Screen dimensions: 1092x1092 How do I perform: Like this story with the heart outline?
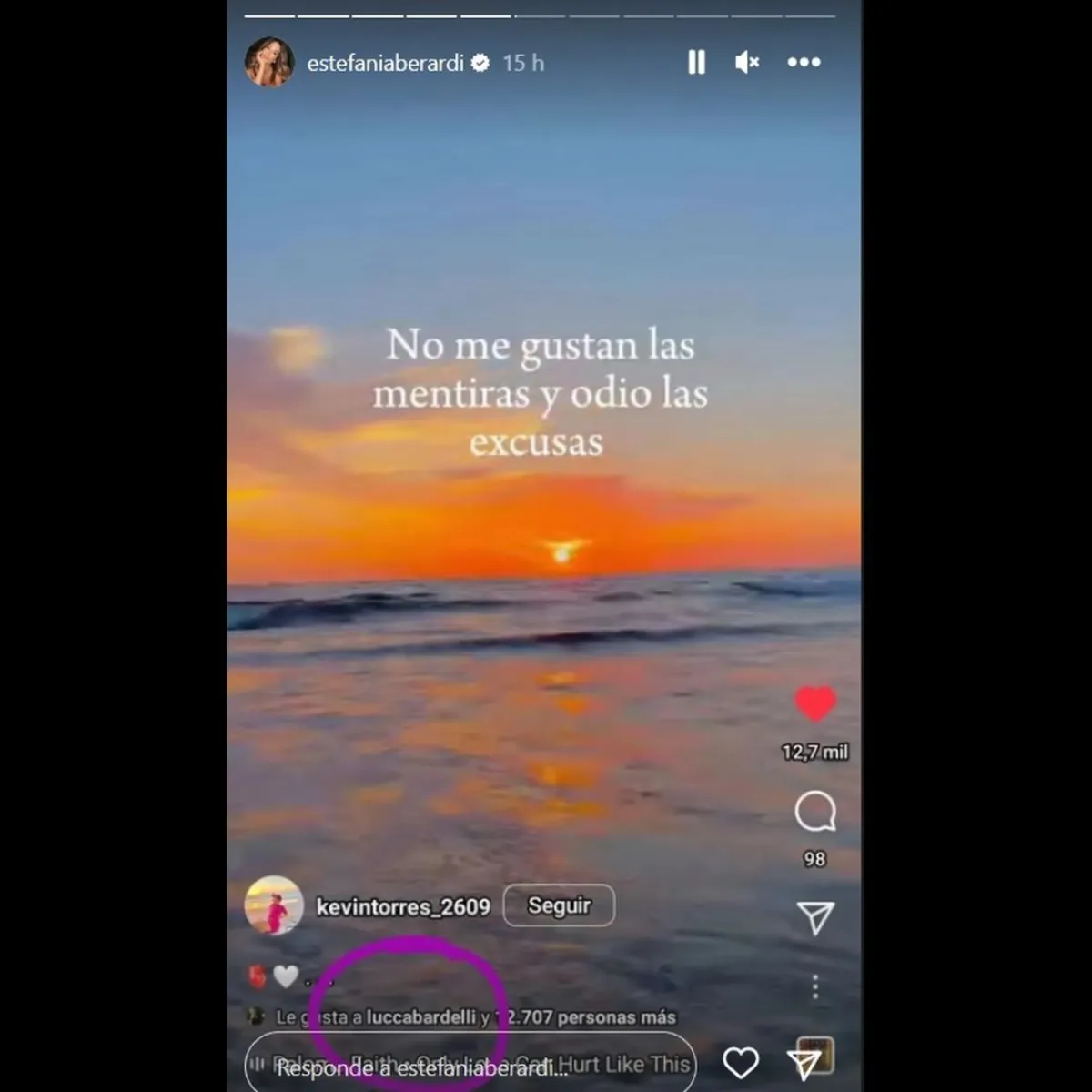740,1062
